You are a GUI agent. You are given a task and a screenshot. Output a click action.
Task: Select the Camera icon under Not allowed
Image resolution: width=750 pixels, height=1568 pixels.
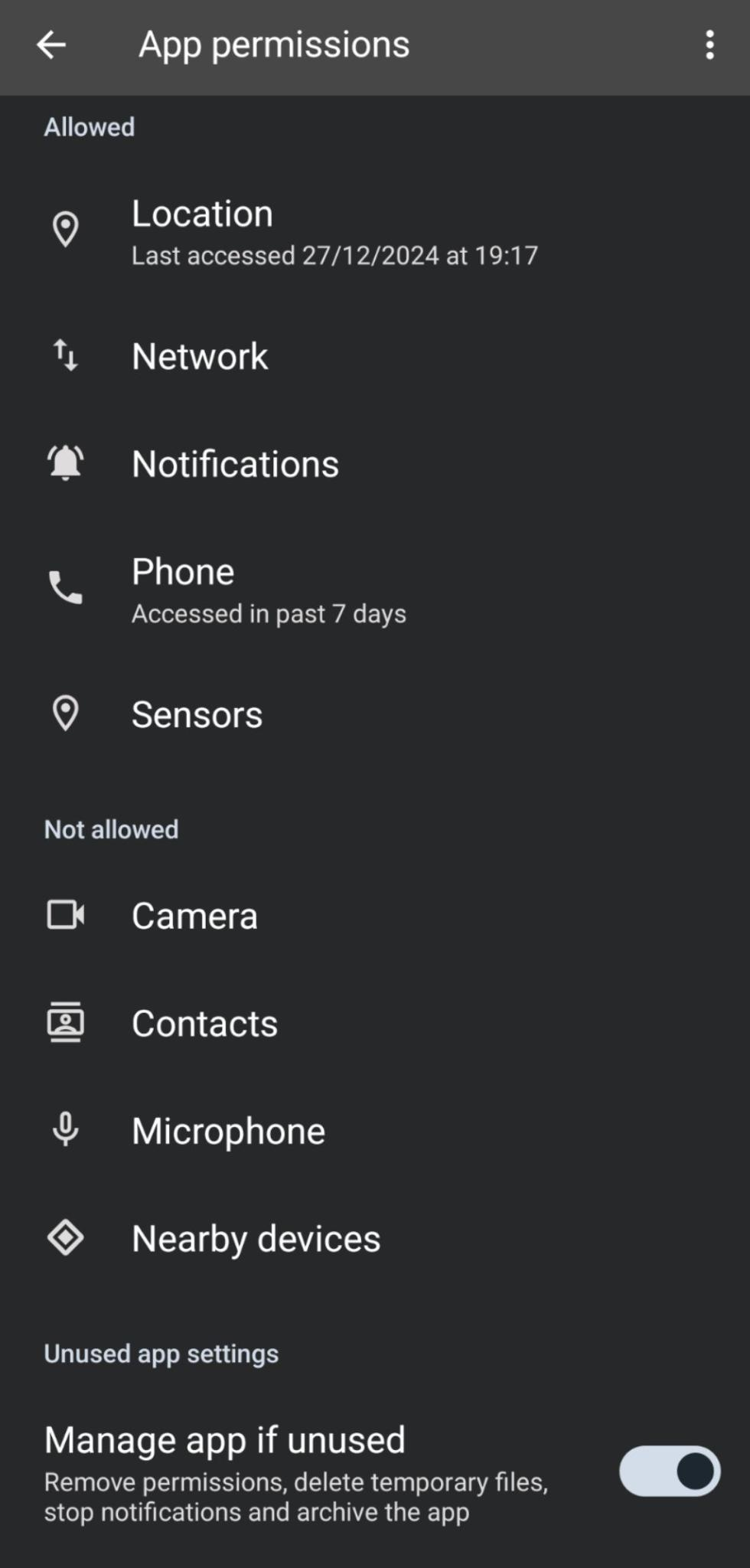[x=66, y=914]
